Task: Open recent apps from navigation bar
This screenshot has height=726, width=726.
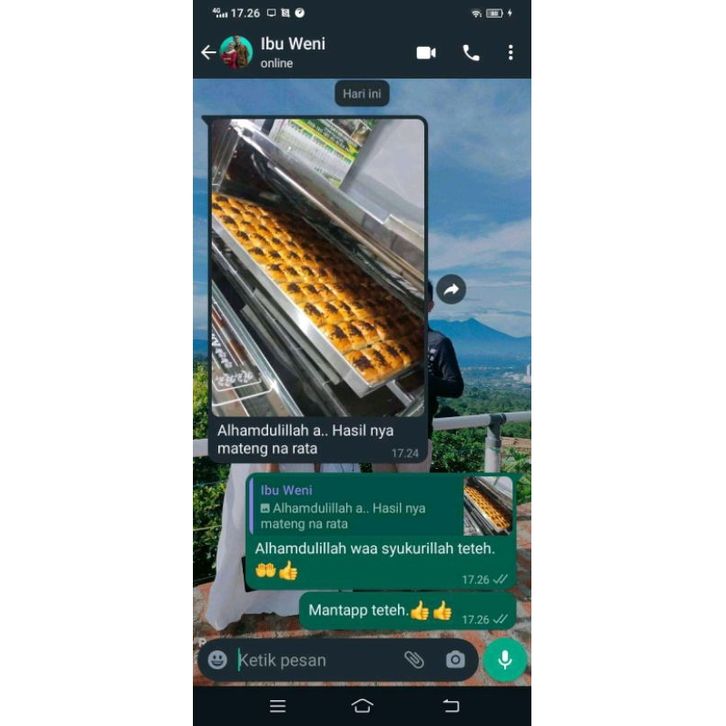Action: coord(277,706)
